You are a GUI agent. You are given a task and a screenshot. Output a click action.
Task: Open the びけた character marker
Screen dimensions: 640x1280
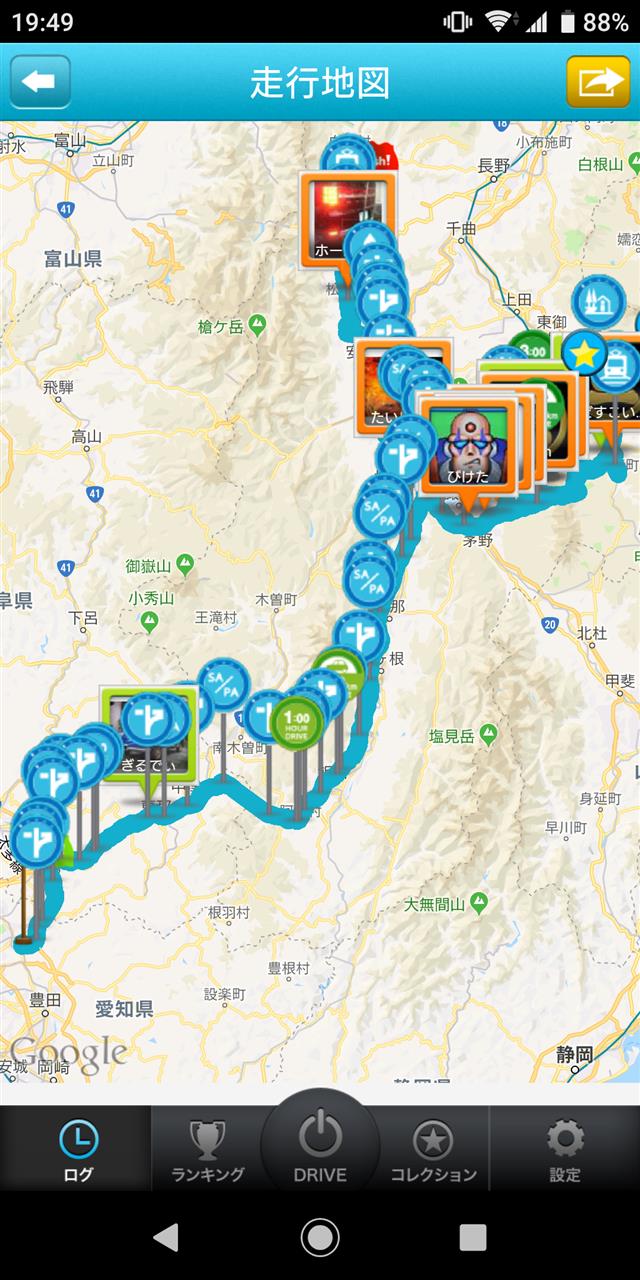(468, 445)
